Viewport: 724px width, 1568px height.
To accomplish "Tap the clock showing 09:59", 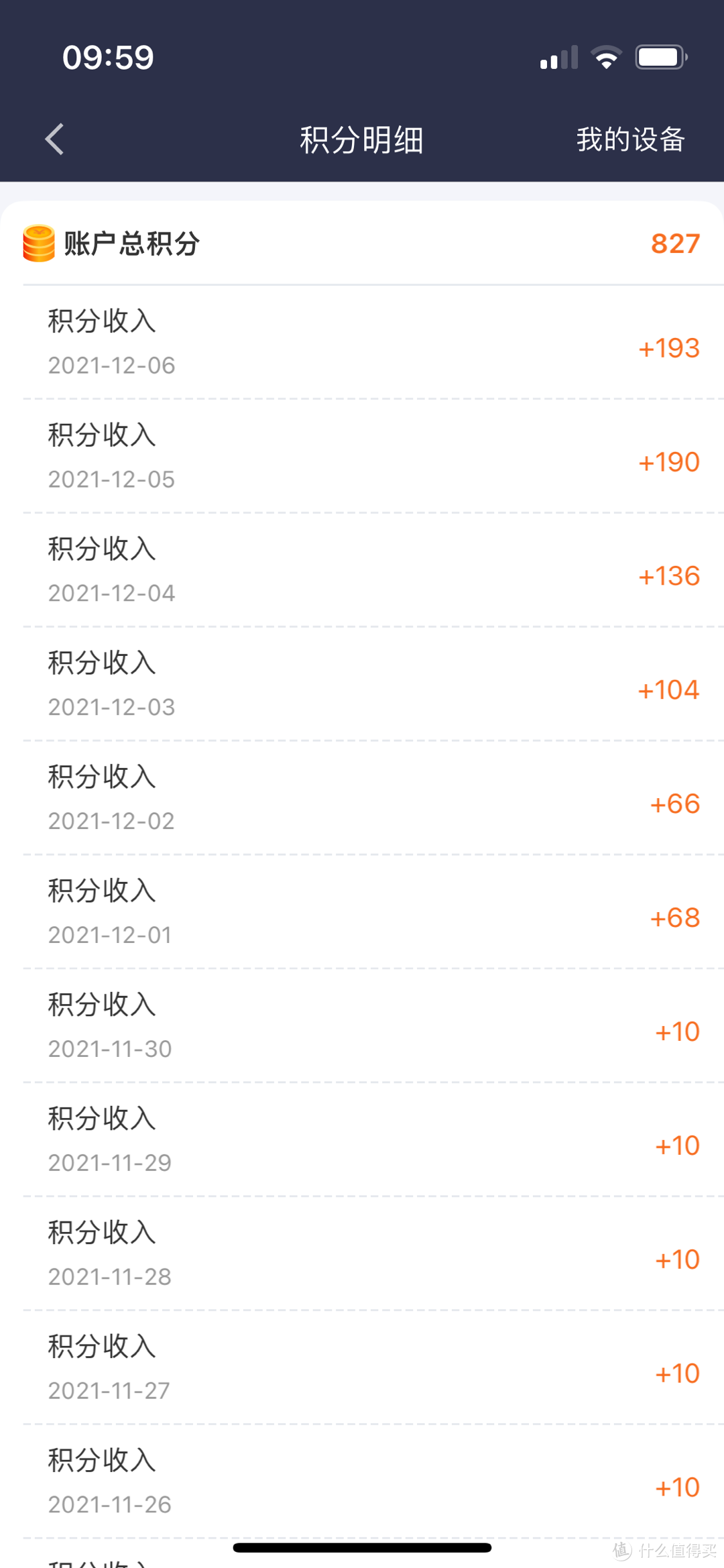I will pos(109,56).
